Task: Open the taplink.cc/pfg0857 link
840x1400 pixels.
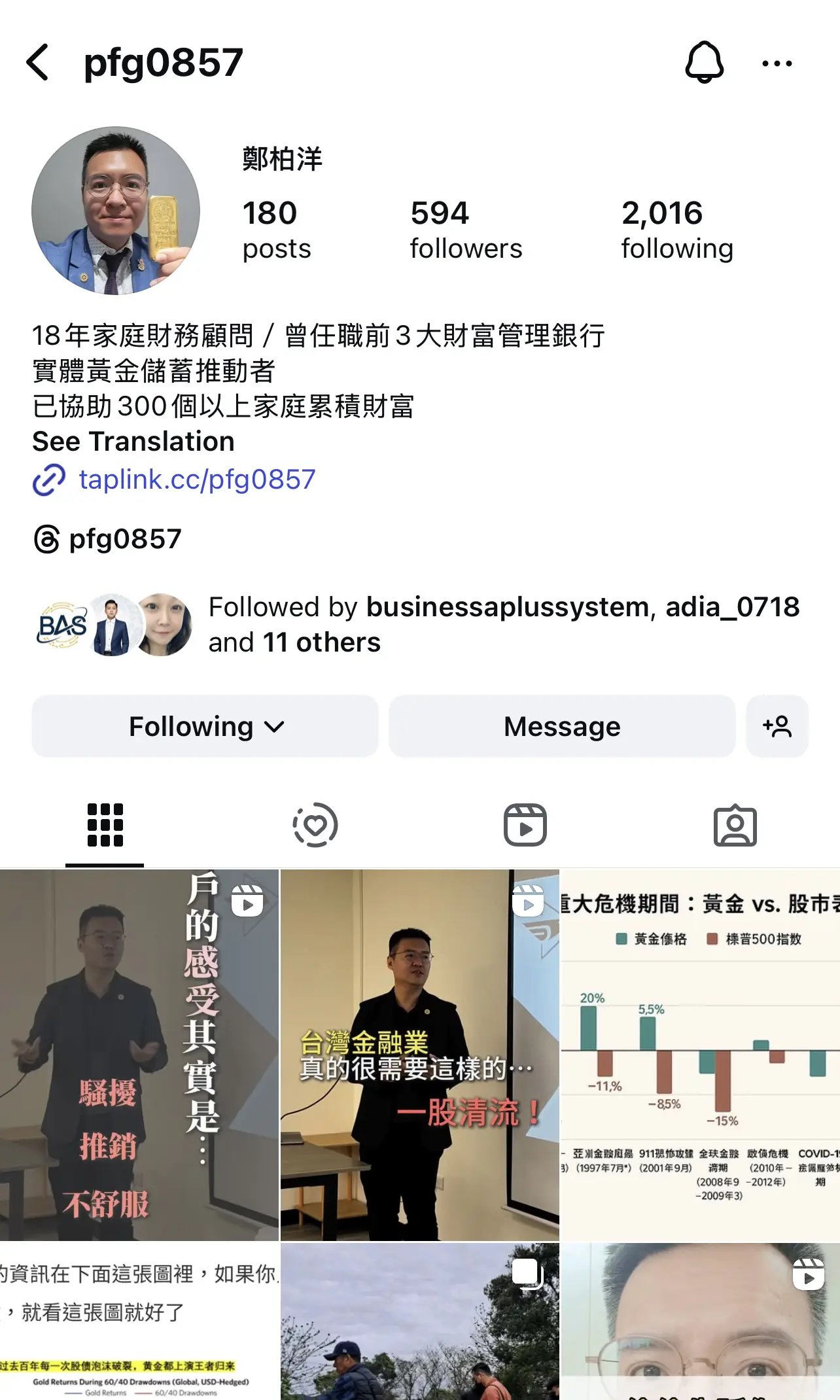Action: 196,480
